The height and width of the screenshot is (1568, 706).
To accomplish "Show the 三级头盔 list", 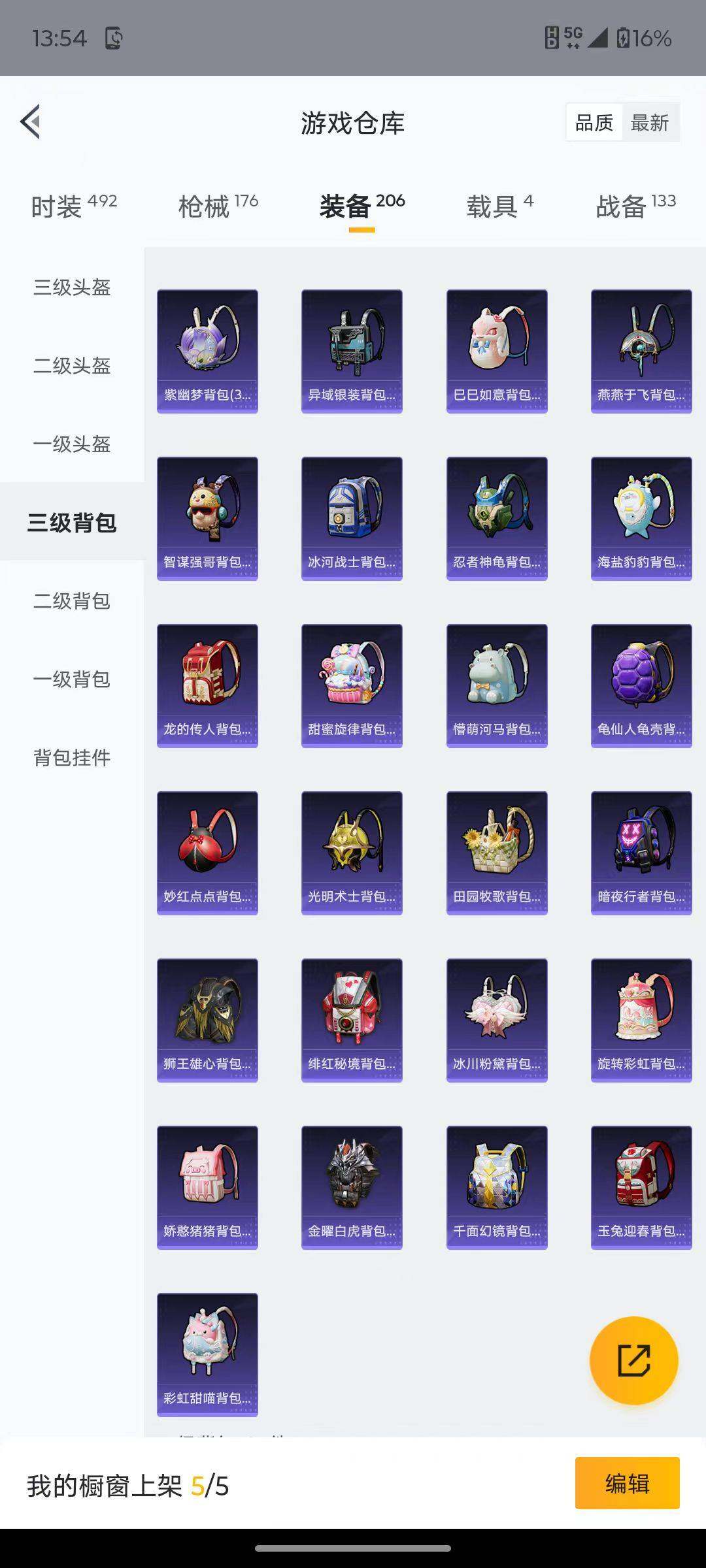I will click(72, 288).
